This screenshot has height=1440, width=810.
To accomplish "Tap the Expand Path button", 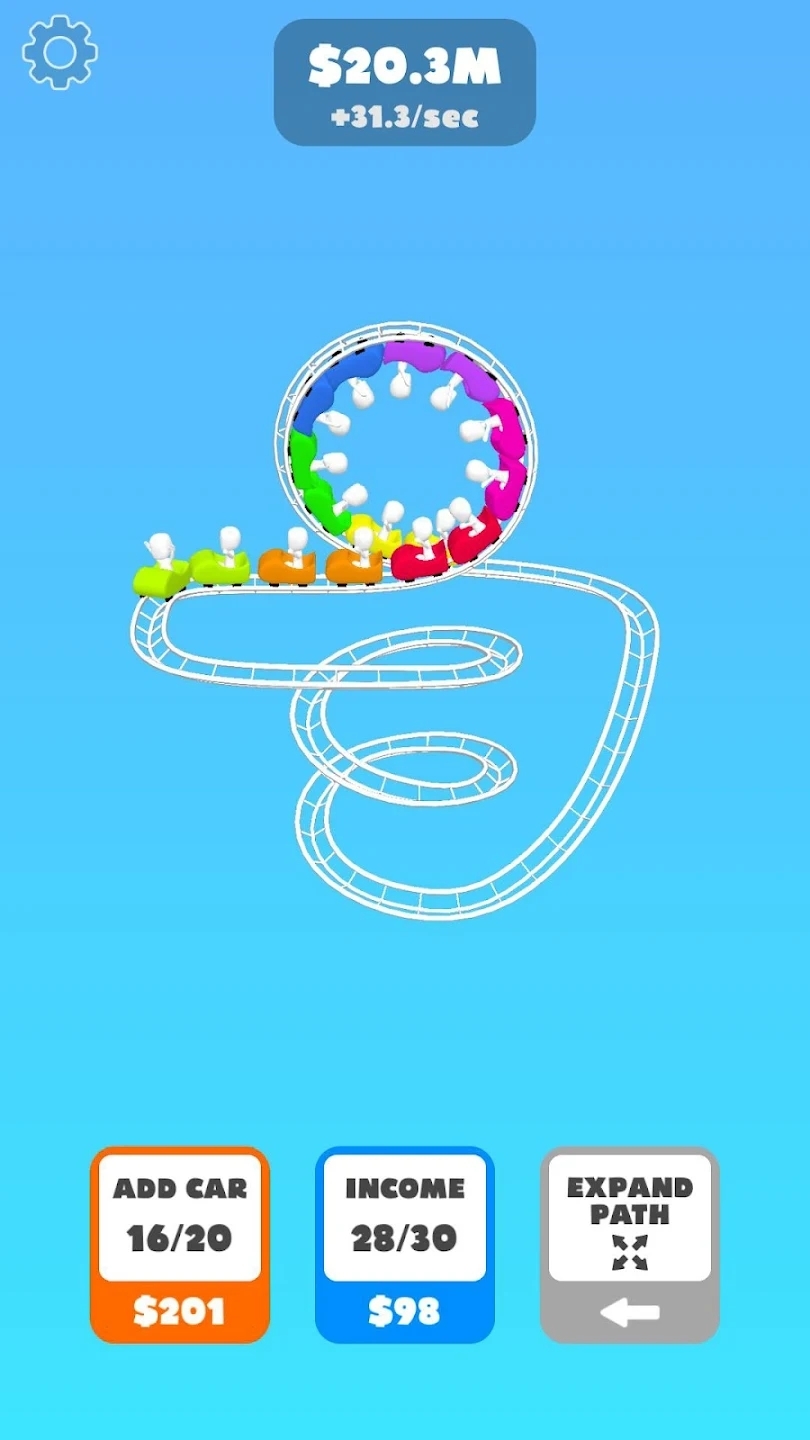I will pos(630,1244).
